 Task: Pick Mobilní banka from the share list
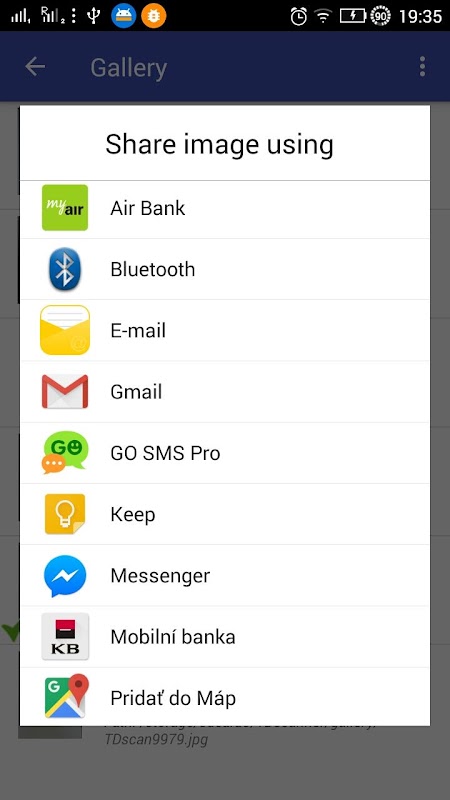(x=224, y=636)
